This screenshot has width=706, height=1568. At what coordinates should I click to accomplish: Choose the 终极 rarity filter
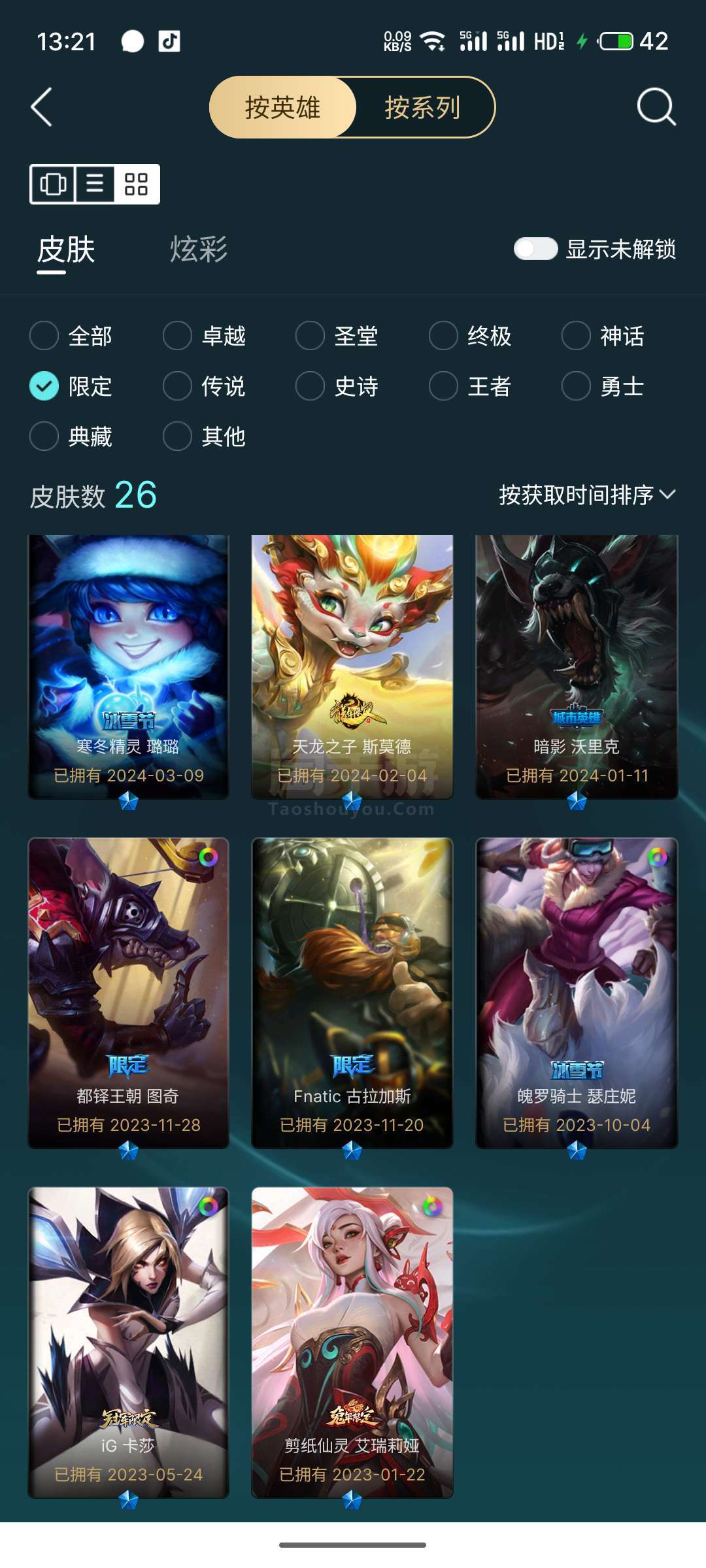(x=471, y=336)
